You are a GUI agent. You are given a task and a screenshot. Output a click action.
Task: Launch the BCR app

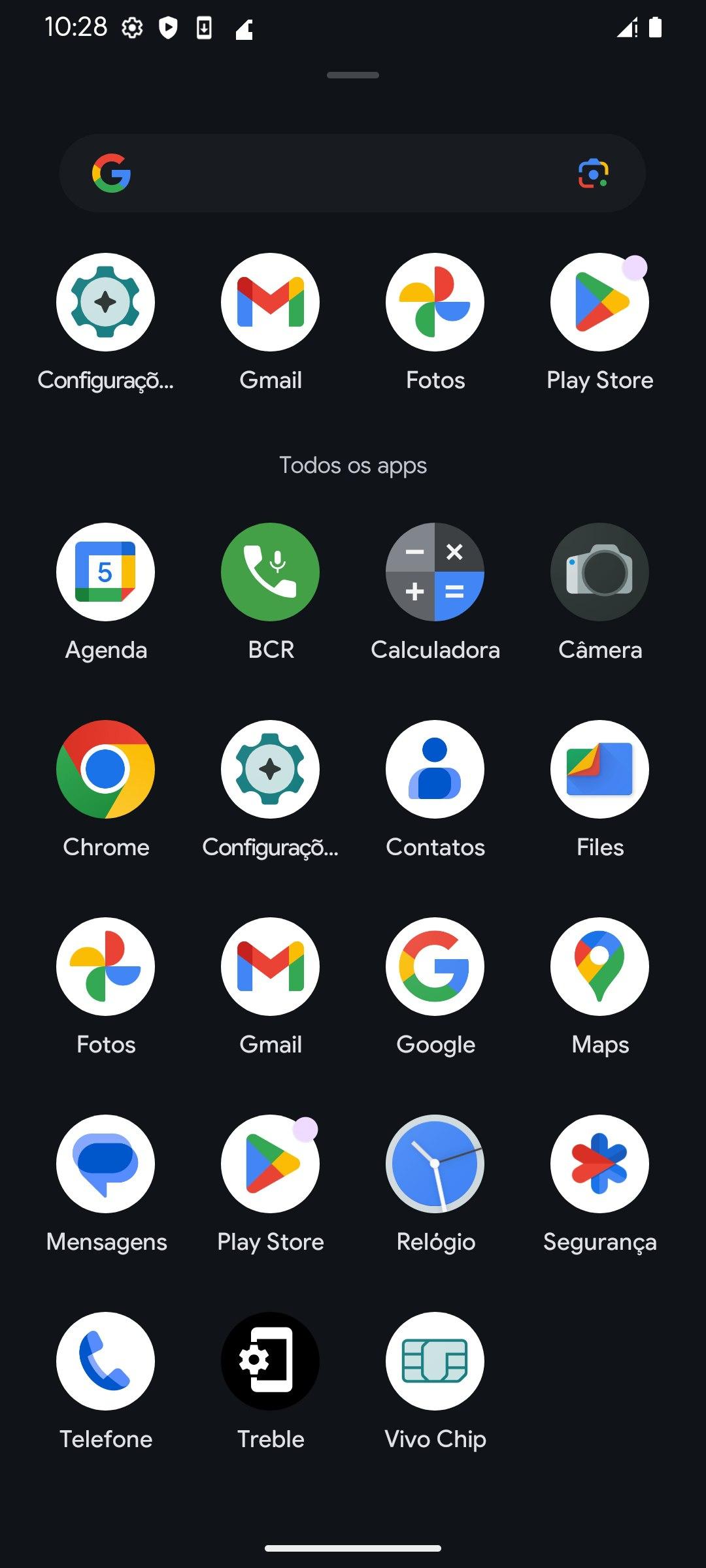tap(270, 572)
